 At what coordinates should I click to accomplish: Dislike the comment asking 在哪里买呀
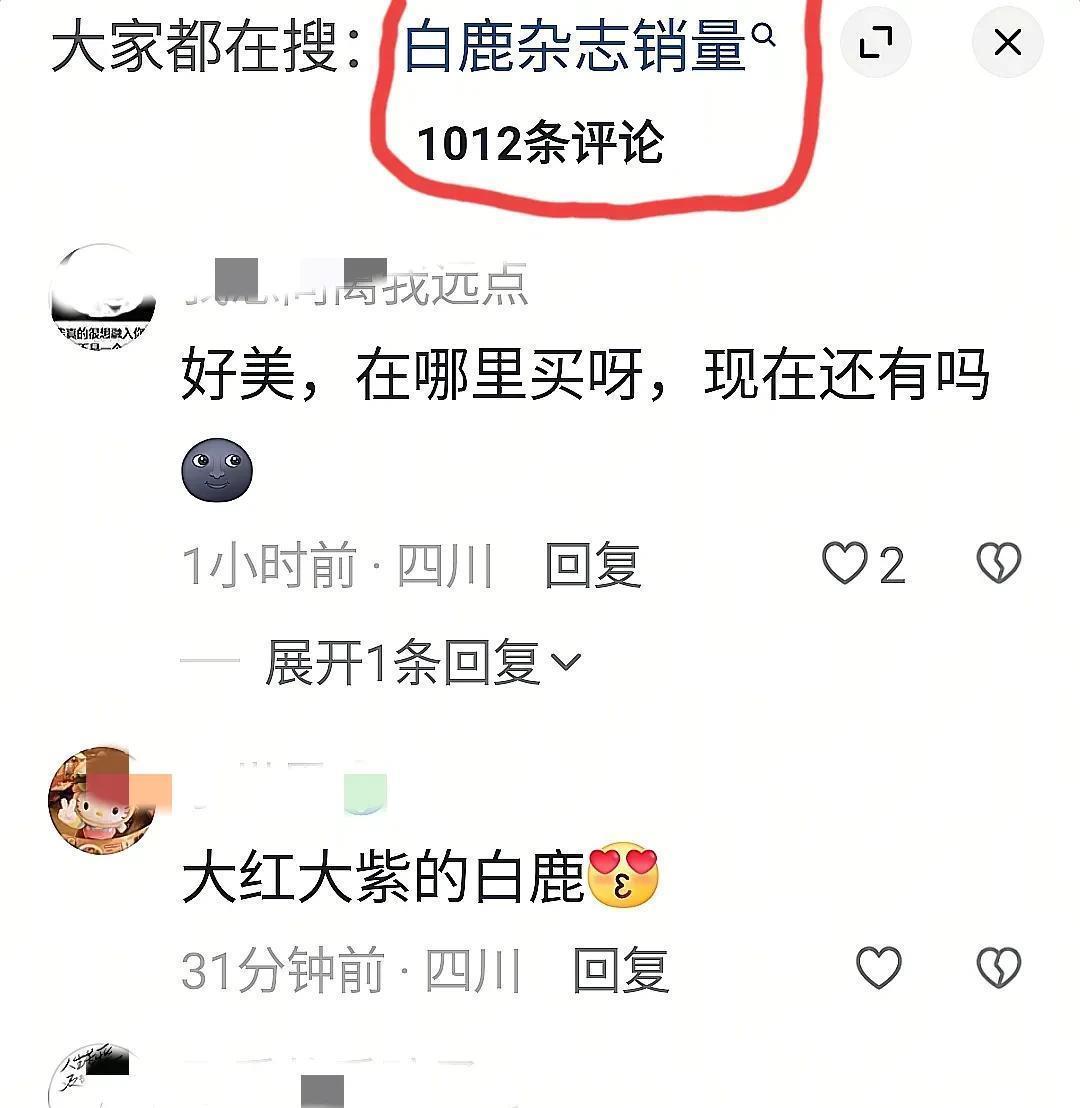point(998,565)
